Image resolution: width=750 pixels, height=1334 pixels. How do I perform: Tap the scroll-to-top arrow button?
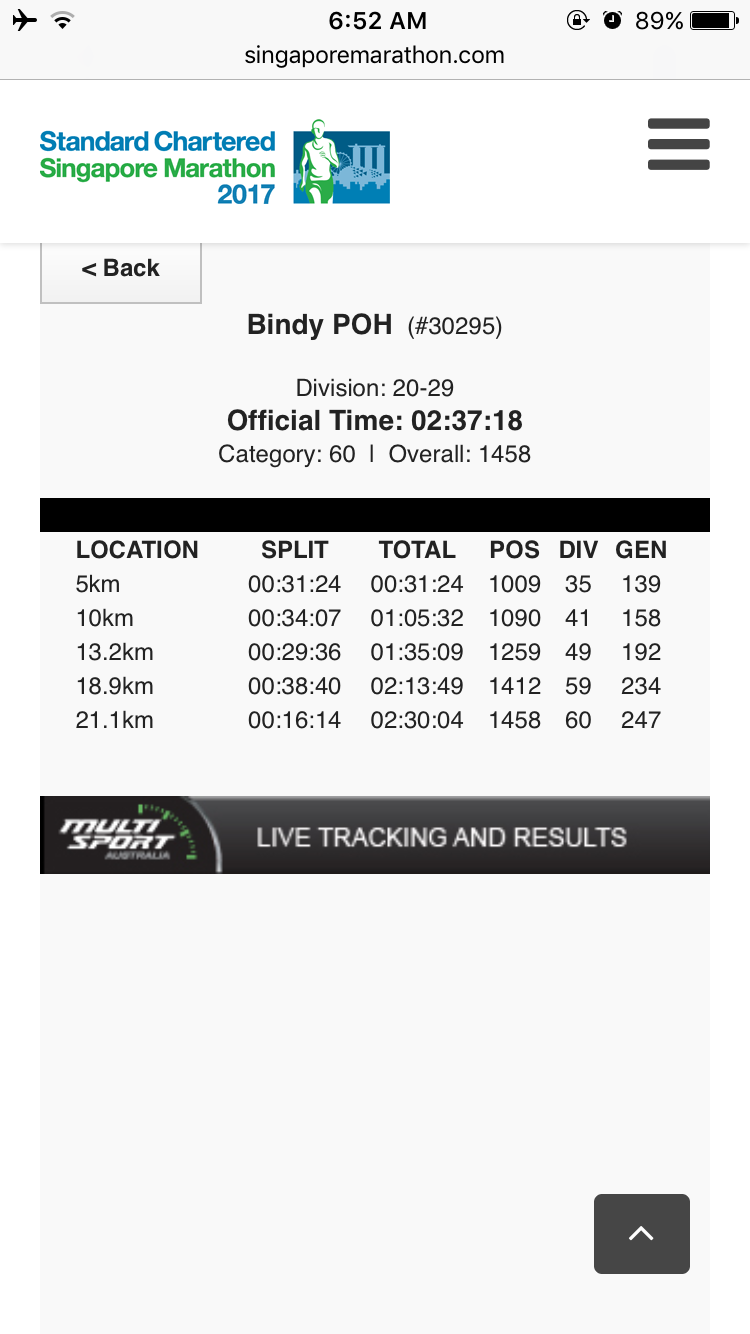[x=642, y=1234]
